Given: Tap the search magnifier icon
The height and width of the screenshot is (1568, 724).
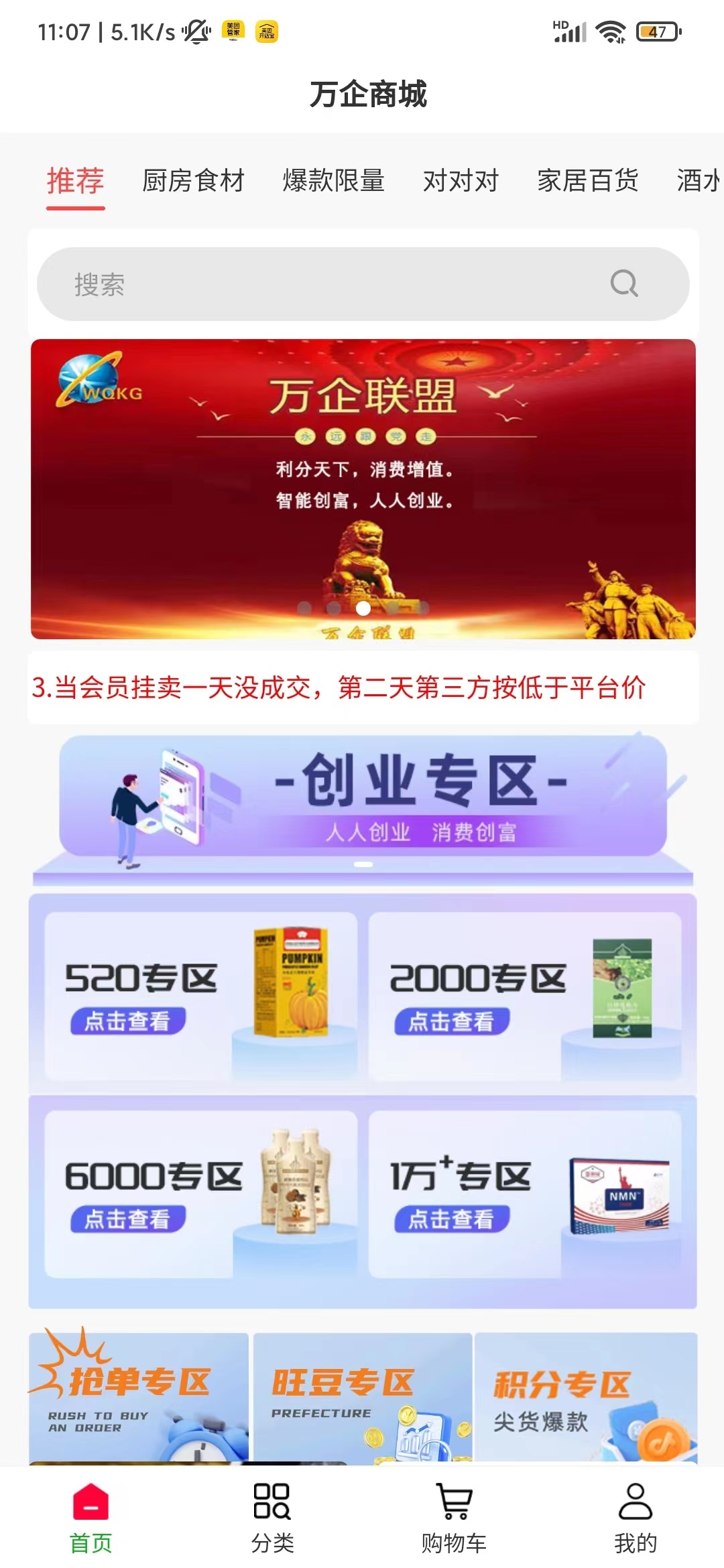Looking at the screenshot, I should [x=623, y=283].
